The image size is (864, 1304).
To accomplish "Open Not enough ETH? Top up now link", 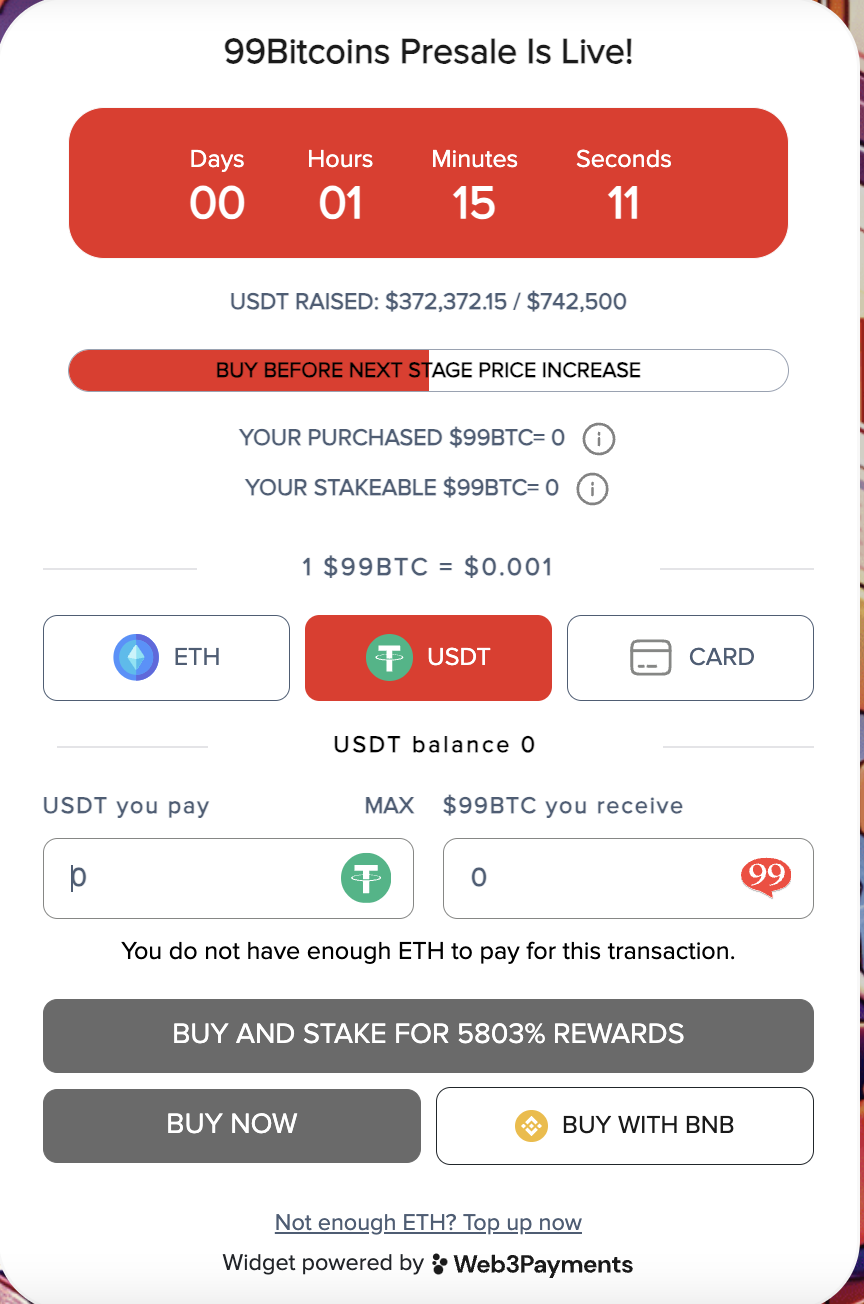I will (x=428, y=1223).
